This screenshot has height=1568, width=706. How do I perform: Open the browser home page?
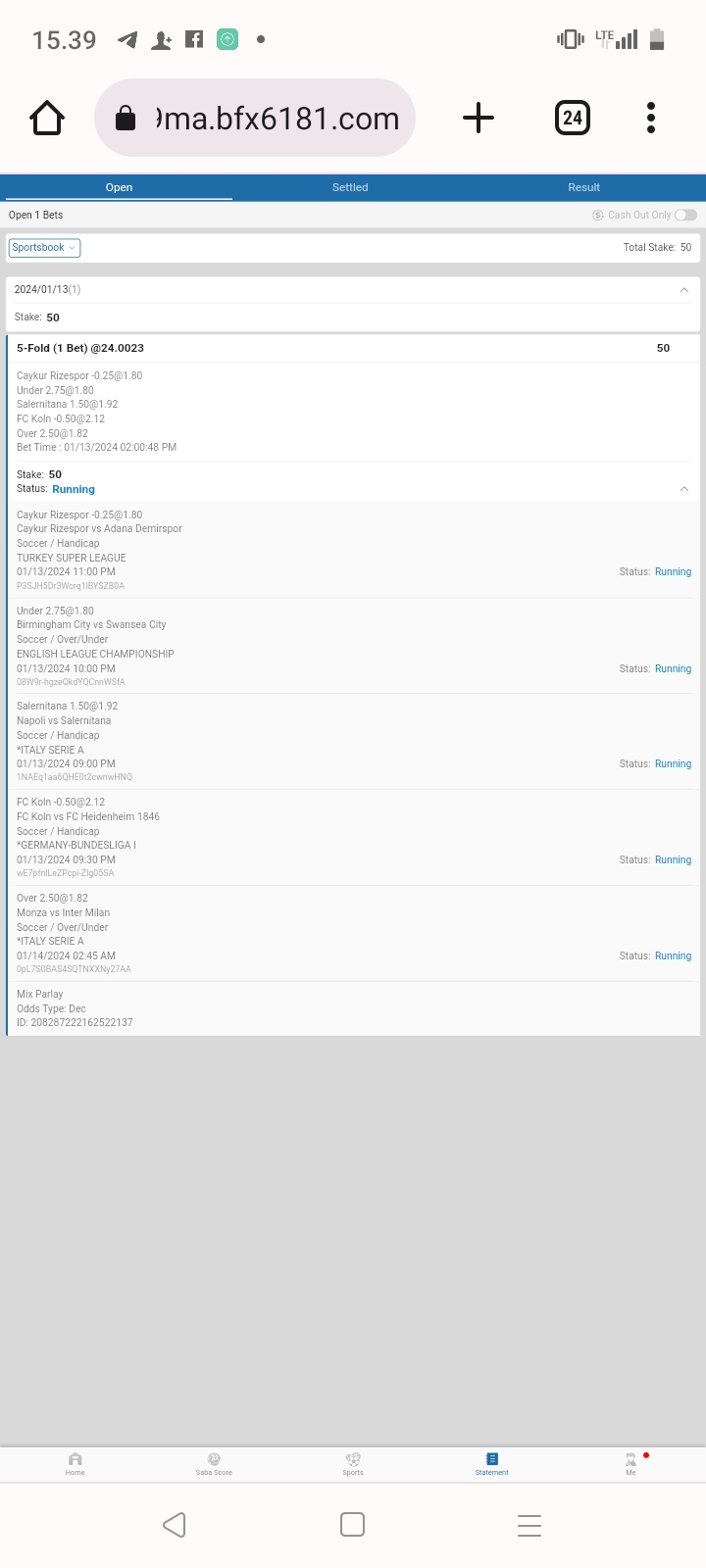click(x=47, y=119)
